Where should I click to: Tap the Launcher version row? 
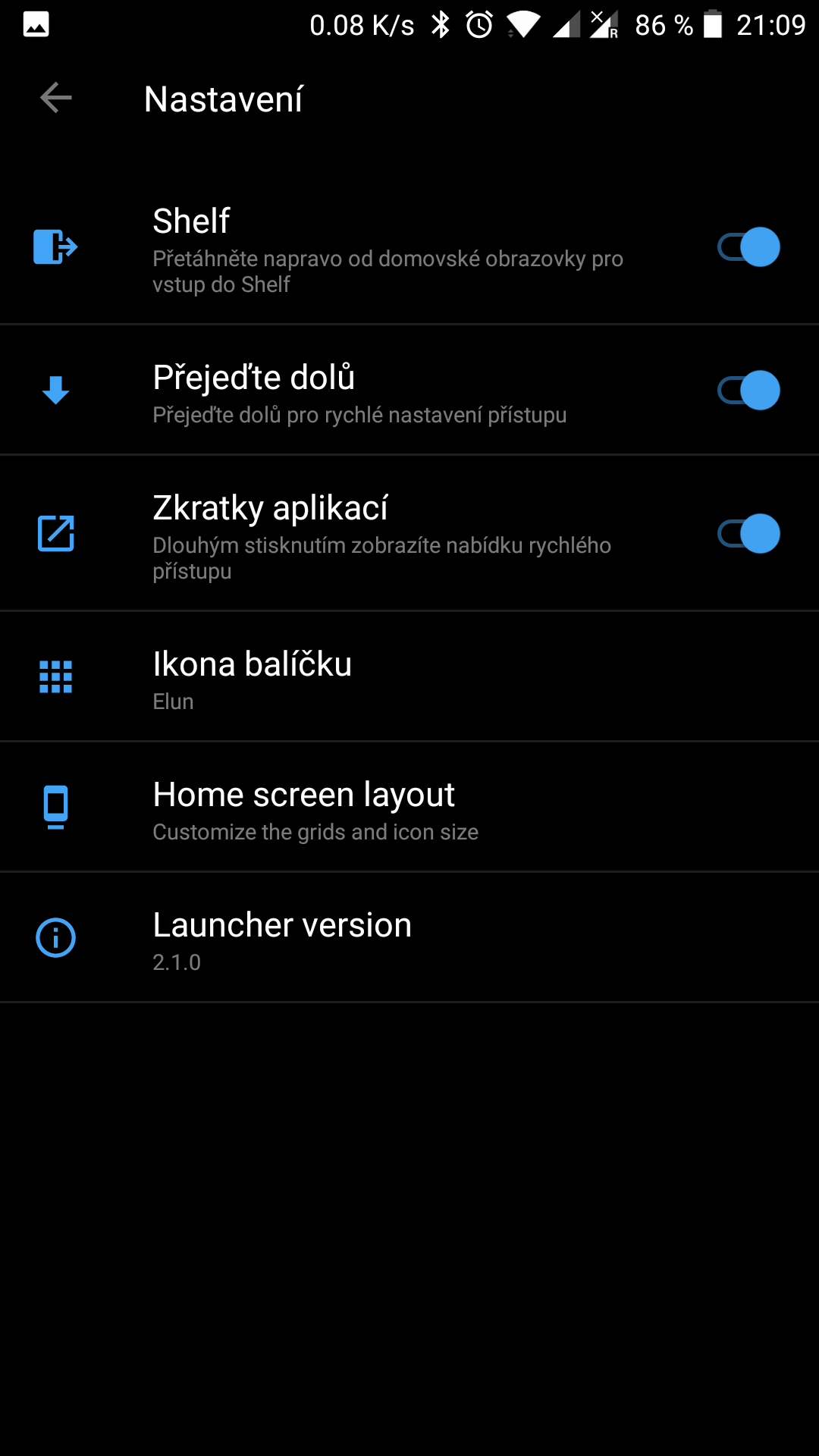click(x=409, y=937)
